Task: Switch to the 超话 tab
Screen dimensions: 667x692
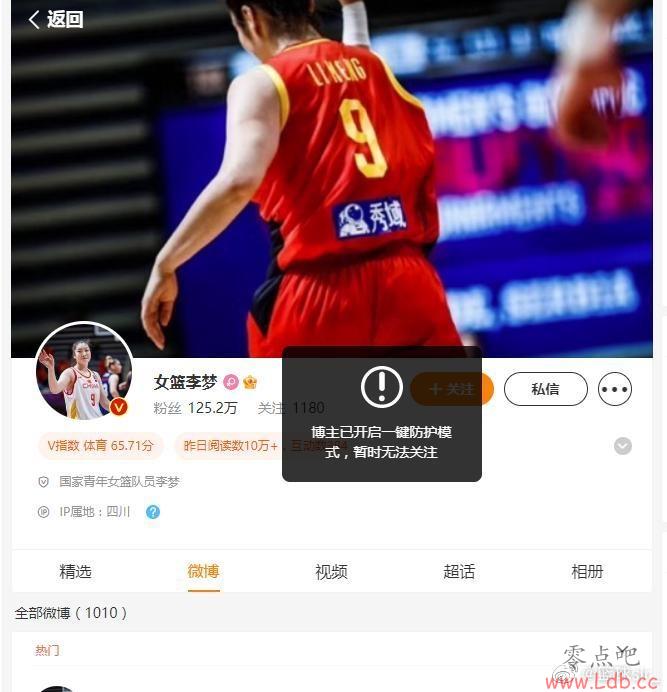Action: (459, 572)
